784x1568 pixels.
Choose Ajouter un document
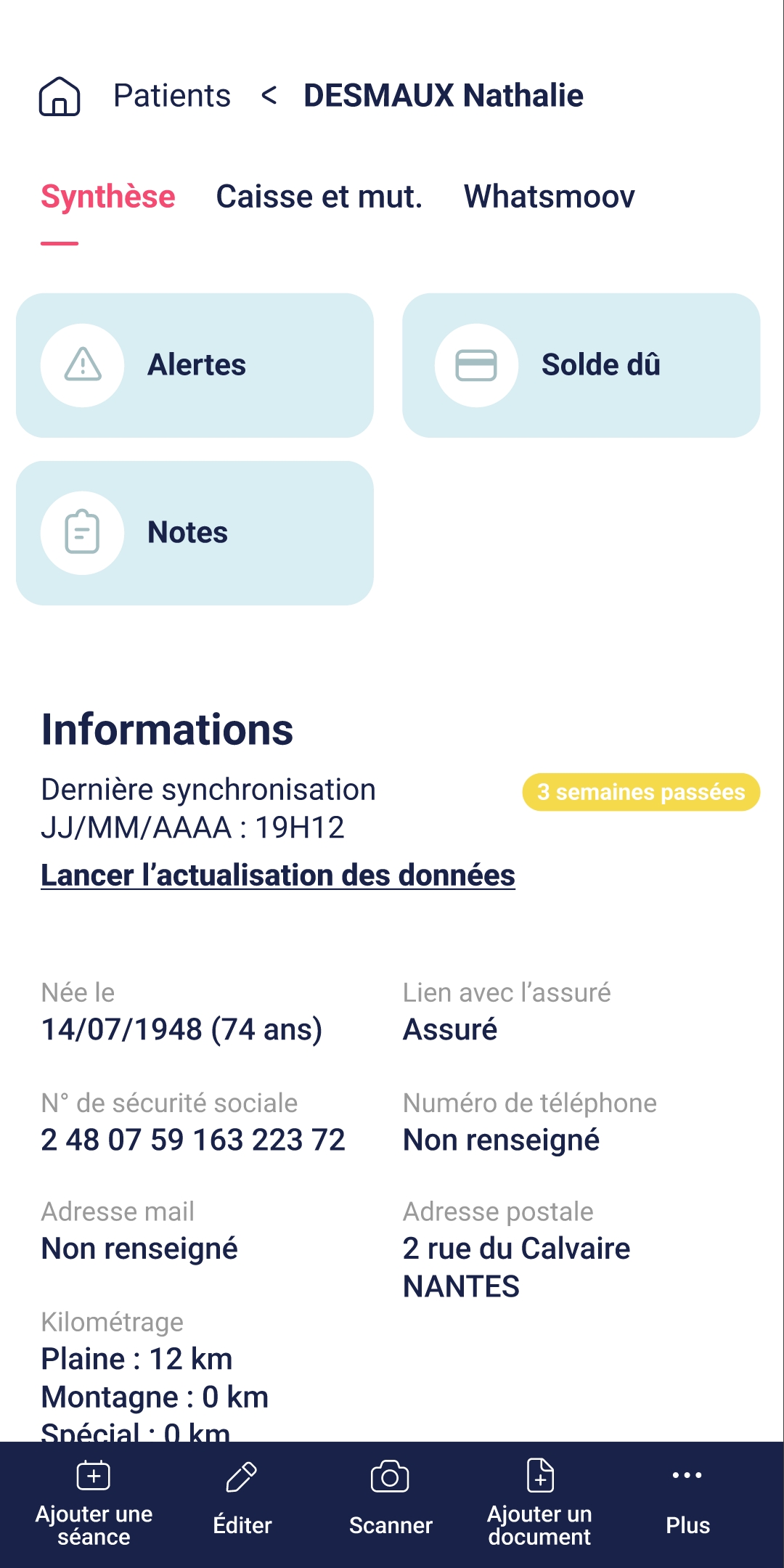539,1503
